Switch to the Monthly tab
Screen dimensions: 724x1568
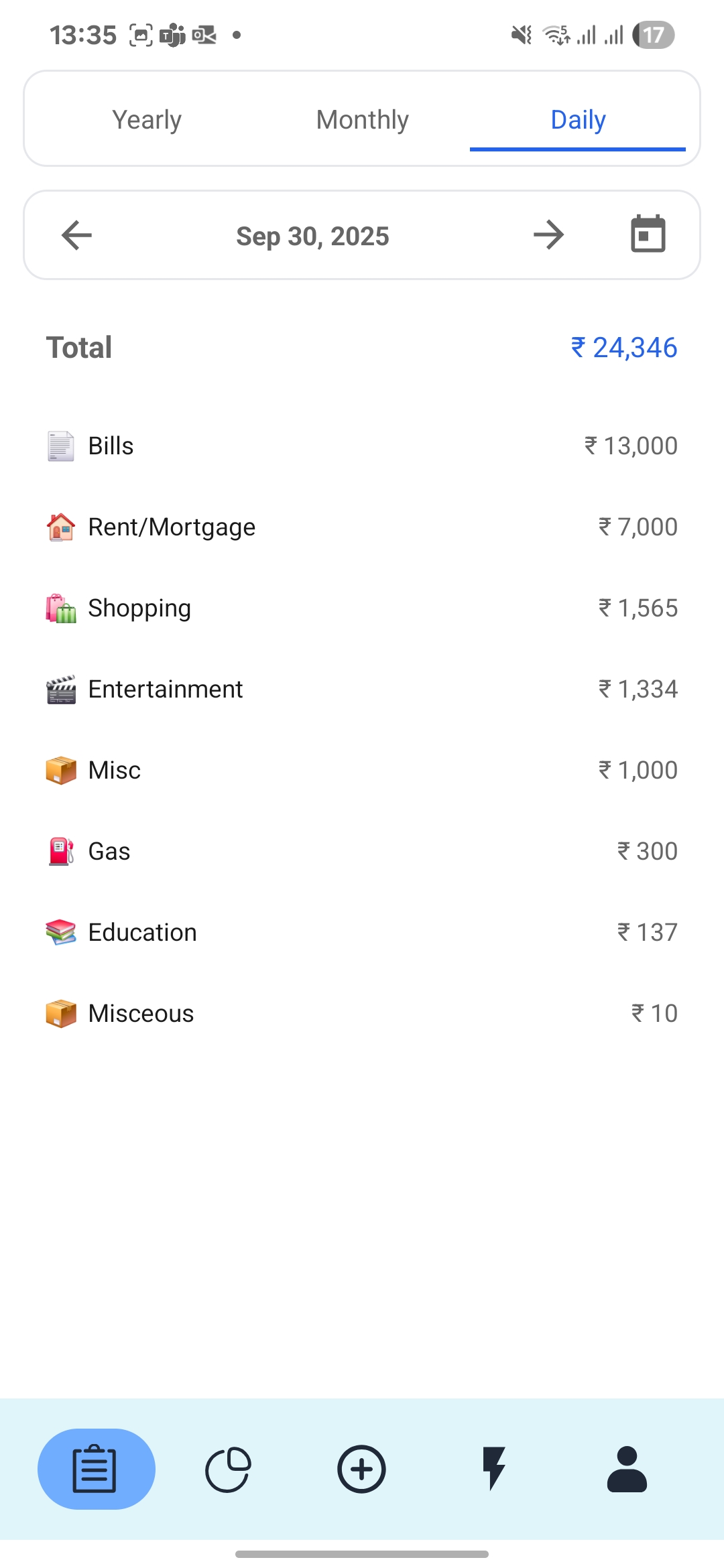click(362, 119)
